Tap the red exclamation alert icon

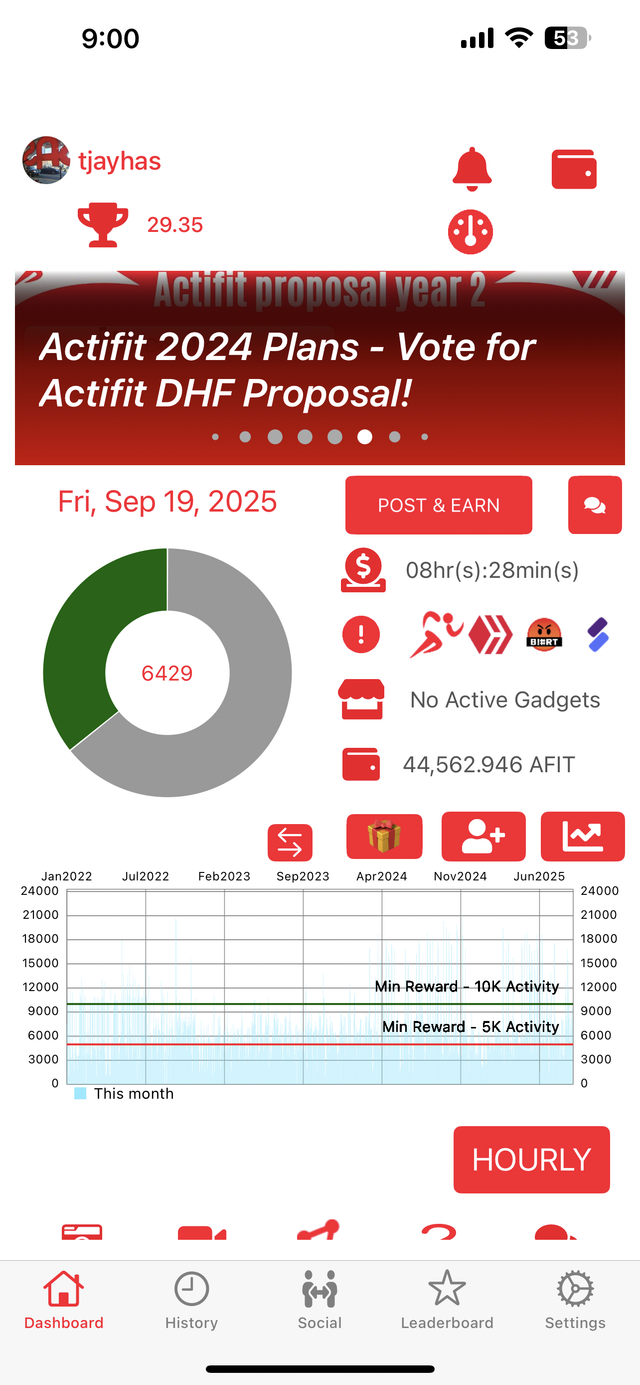(361, 633)
